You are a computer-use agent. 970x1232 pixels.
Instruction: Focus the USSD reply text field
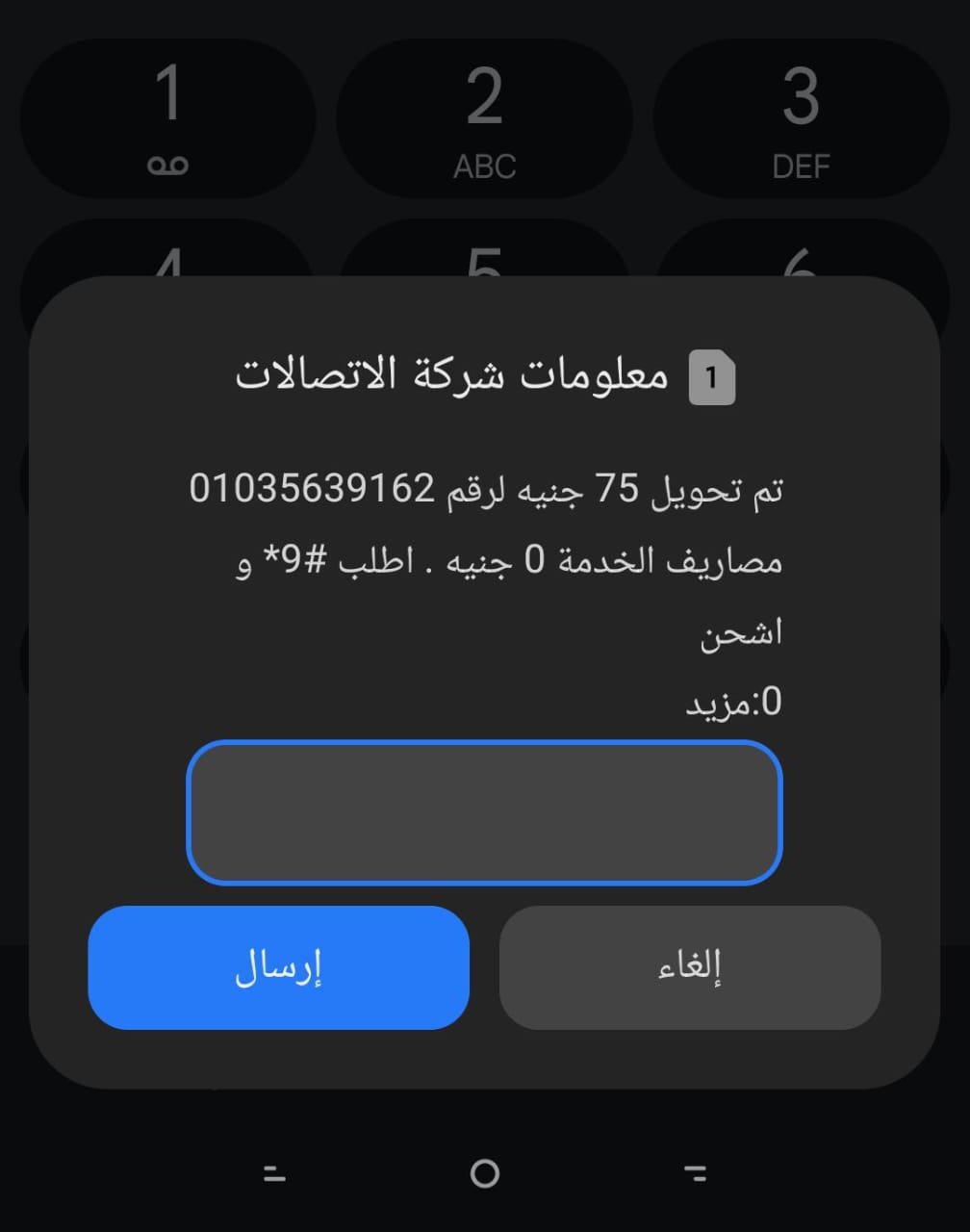[x=484, y=812]
